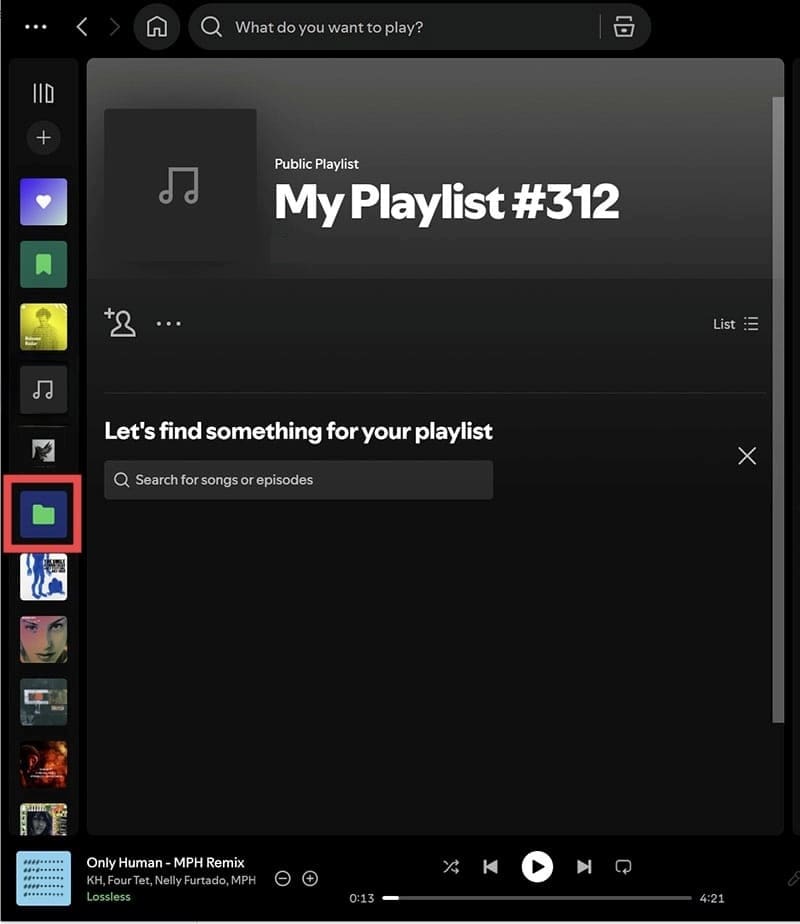
Task: Change the view with the List button
Action: [736, 324]
